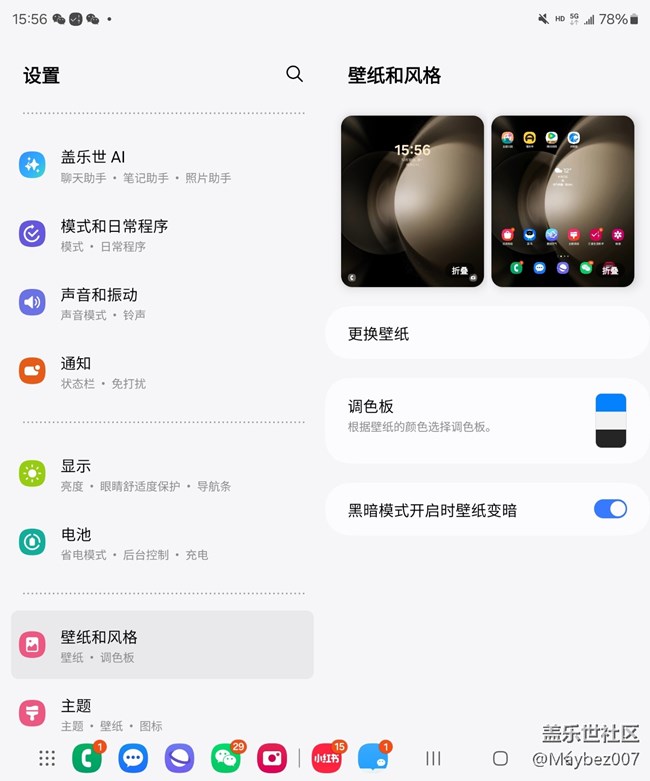650x781 pixels.
Task: Launch the Phone app from taskbar
Action: pyautogui.click(x=87, y=758)
